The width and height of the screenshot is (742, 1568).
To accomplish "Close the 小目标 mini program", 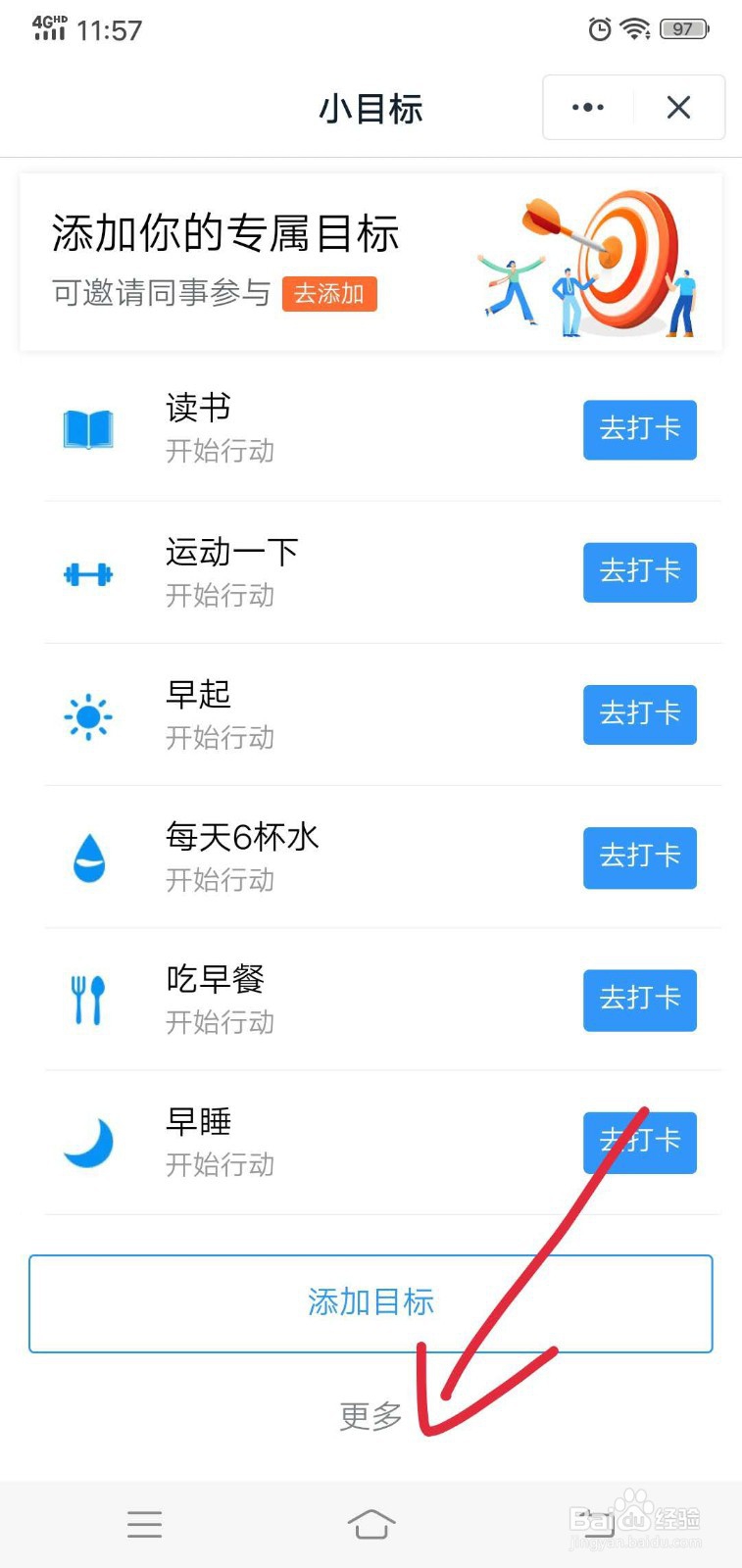I will pyautogui.click(x=678, y=108).
